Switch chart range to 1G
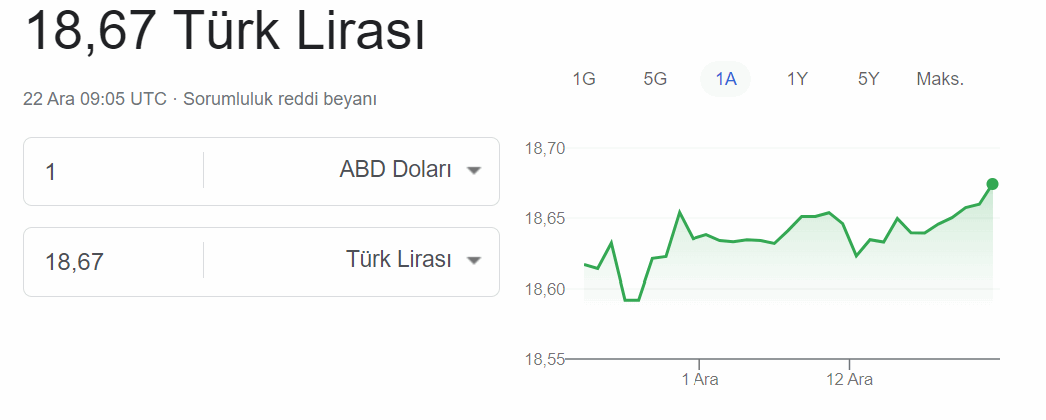The image size is (1046, 420). [583, 79]
